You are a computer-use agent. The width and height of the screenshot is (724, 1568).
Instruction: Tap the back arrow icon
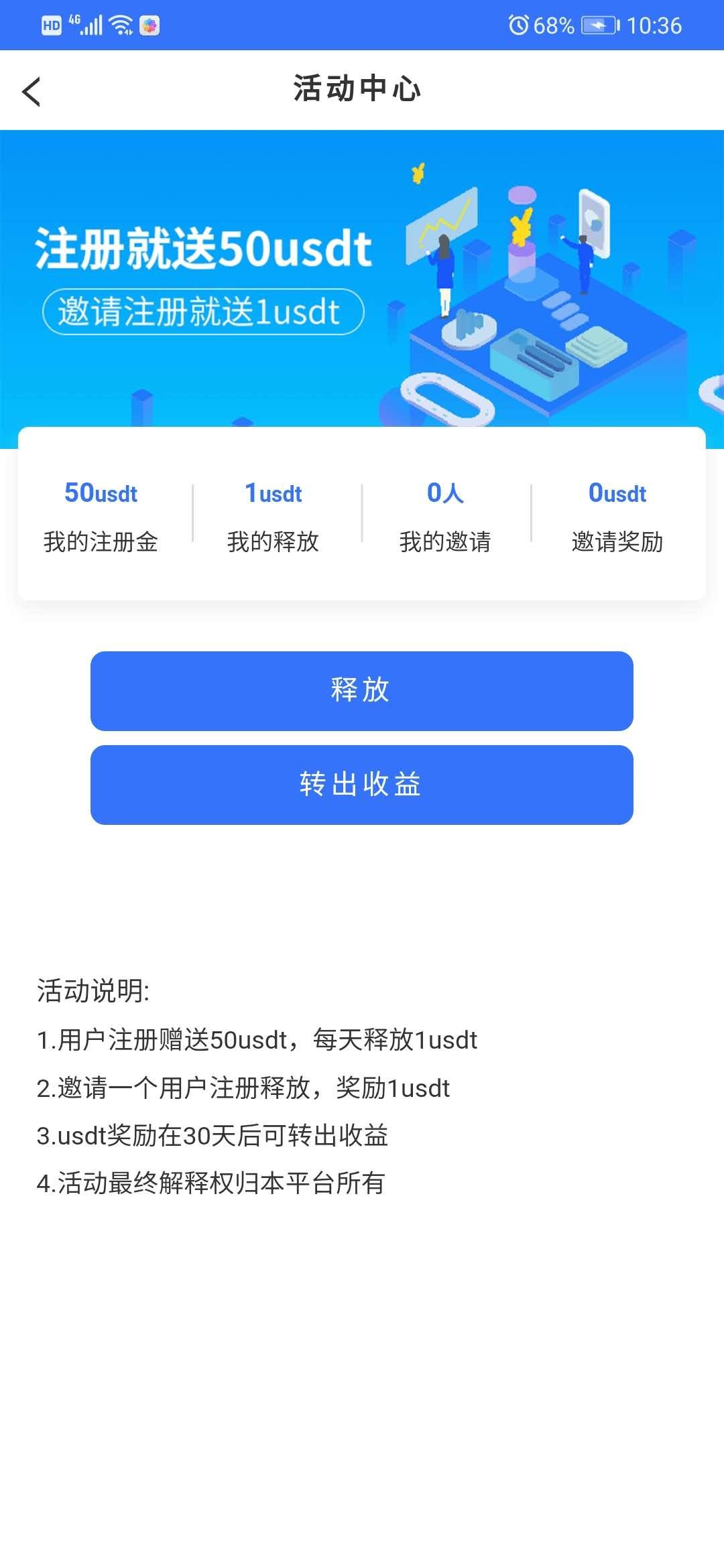click(32, 90)
